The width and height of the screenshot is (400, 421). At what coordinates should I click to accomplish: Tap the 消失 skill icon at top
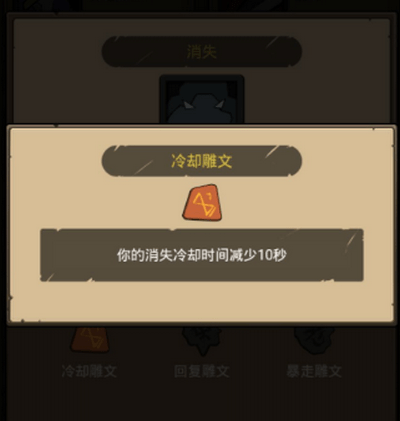click(202, 99)
